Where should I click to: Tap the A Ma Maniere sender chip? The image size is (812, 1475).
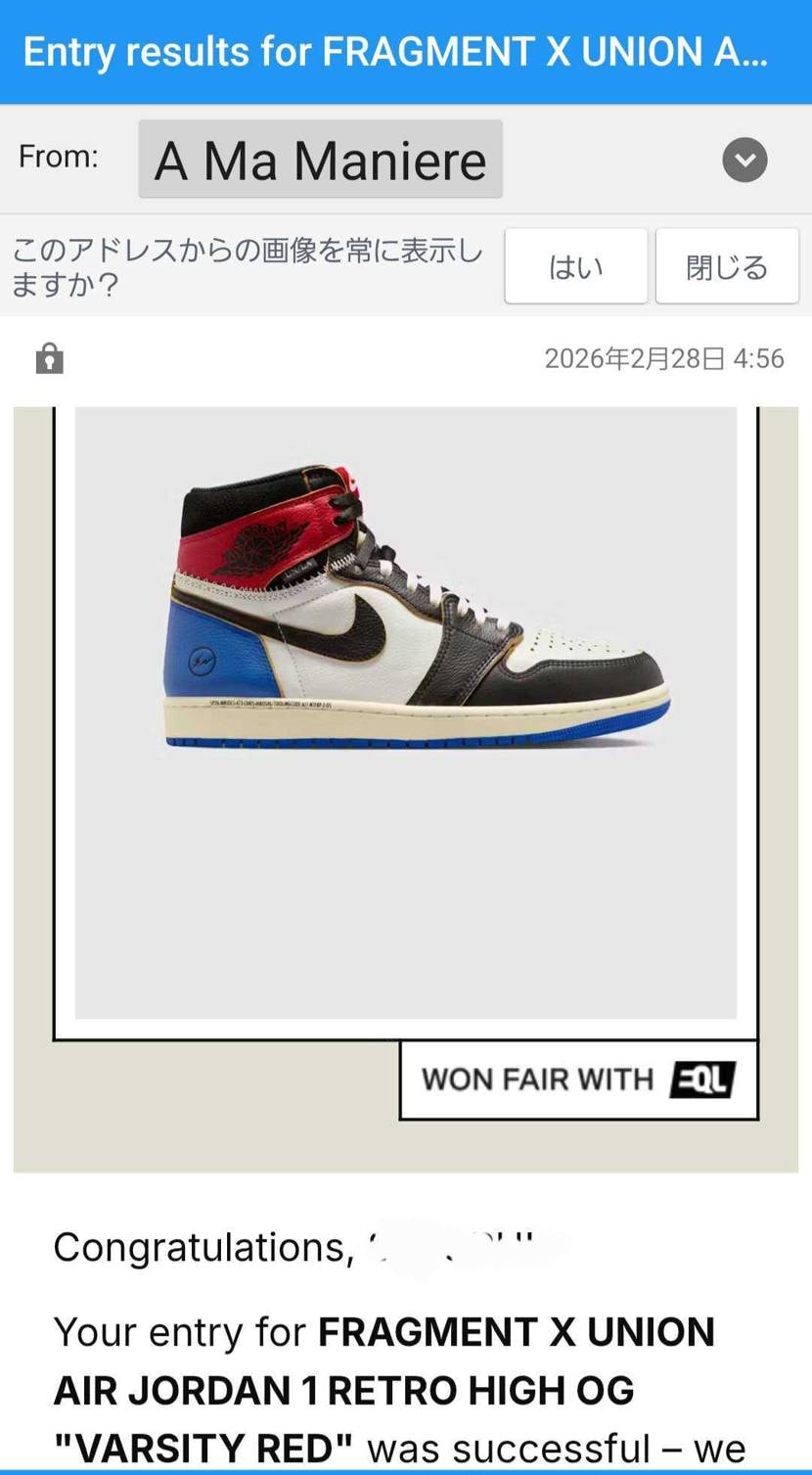(x=320, y=160)
